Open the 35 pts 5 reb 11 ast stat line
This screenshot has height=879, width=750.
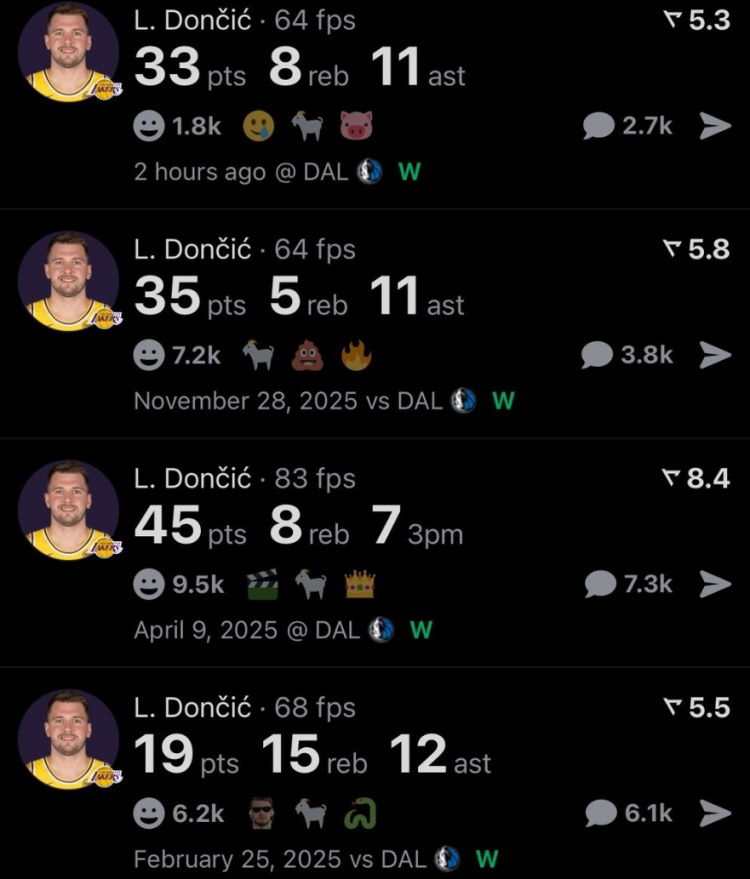click(x=298, y=298)
